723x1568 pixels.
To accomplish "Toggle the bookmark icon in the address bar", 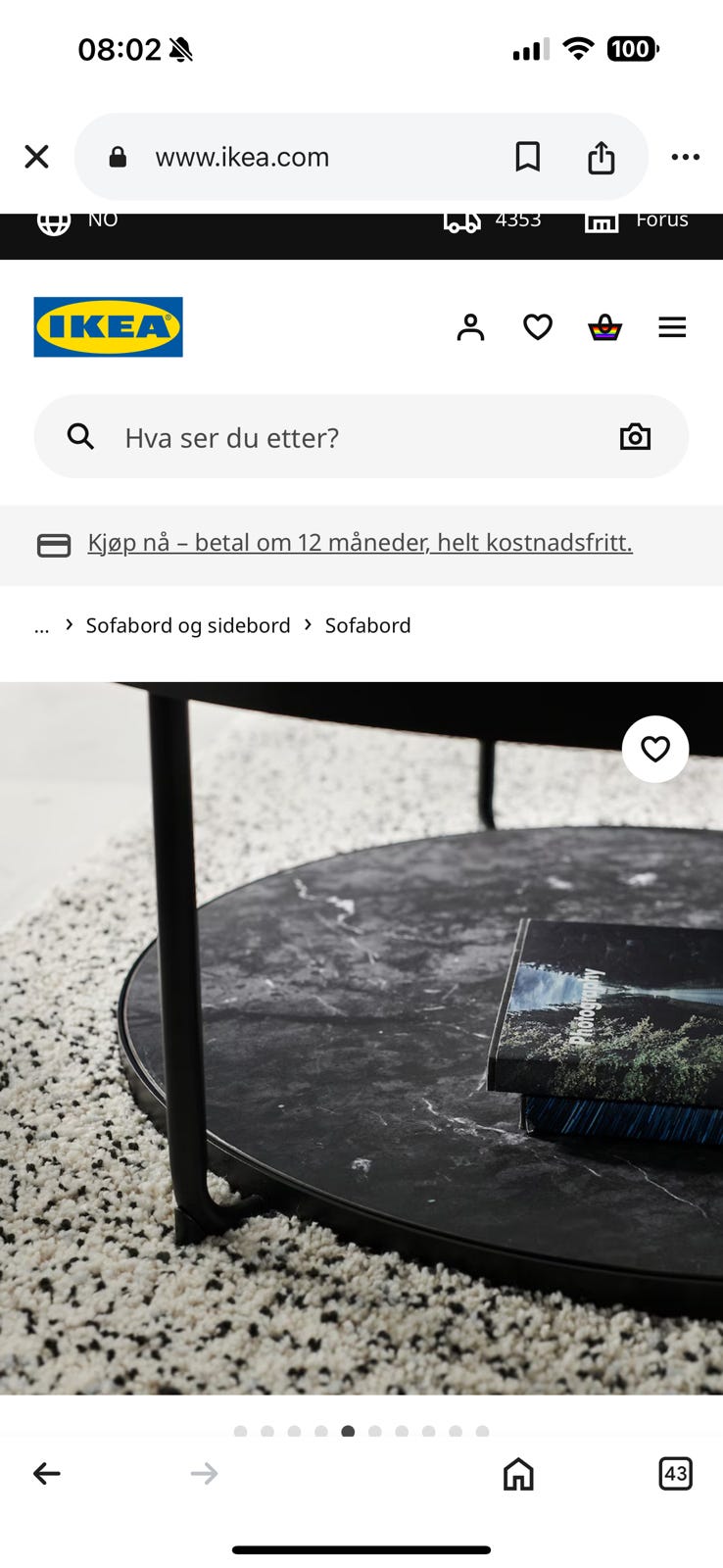I will pos(528,156).
